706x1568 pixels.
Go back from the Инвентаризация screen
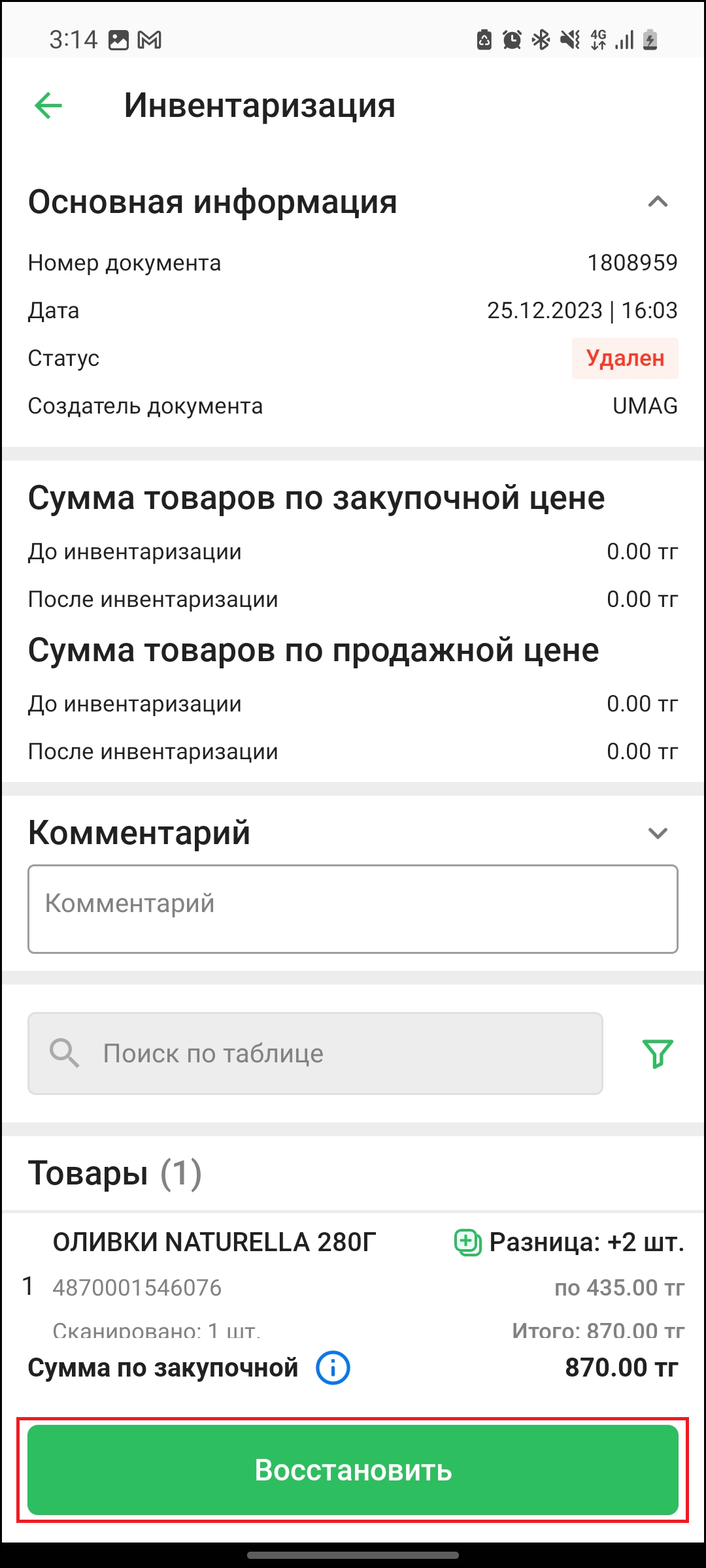[x=48, y=105]
